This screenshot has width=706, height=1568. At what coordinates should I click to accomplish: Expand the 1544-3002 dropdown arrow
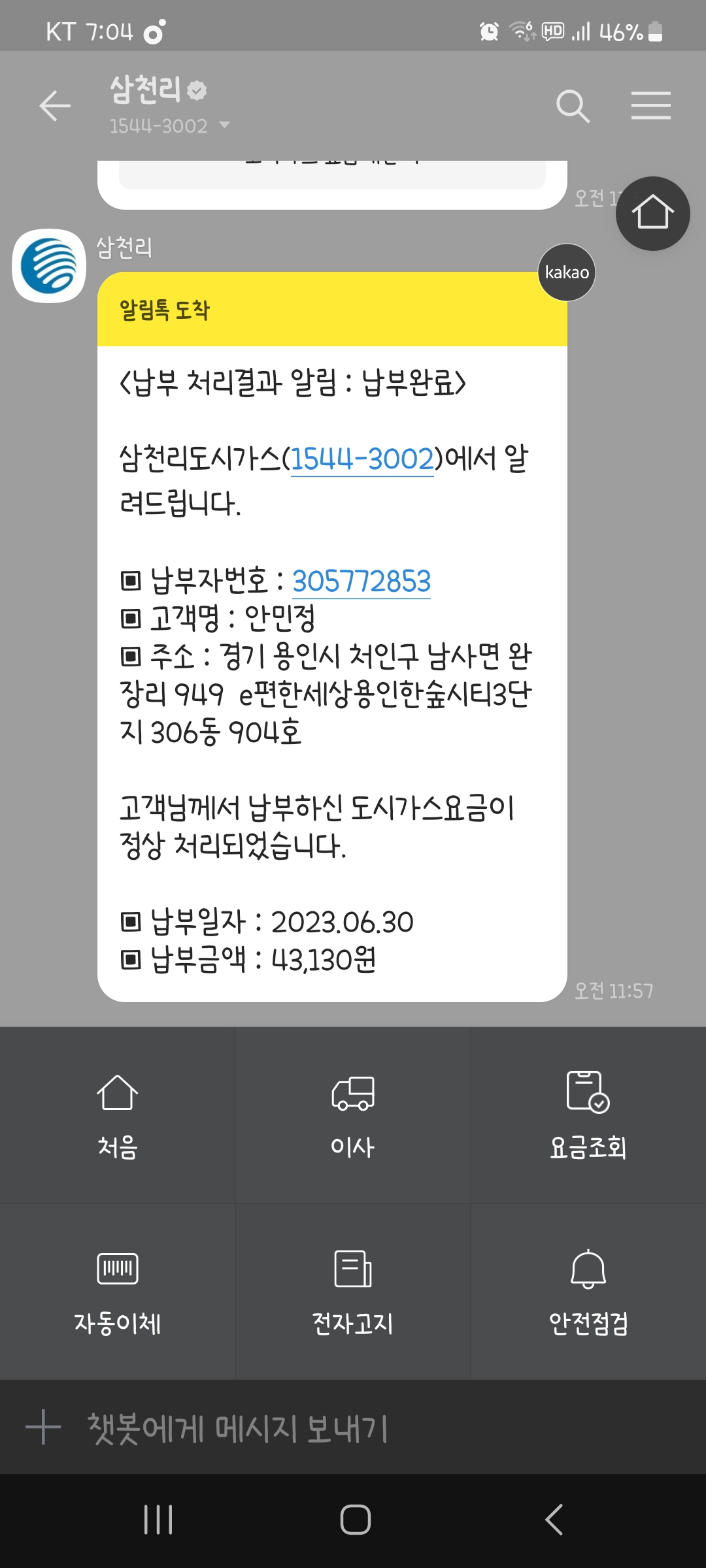coord(224,124)
